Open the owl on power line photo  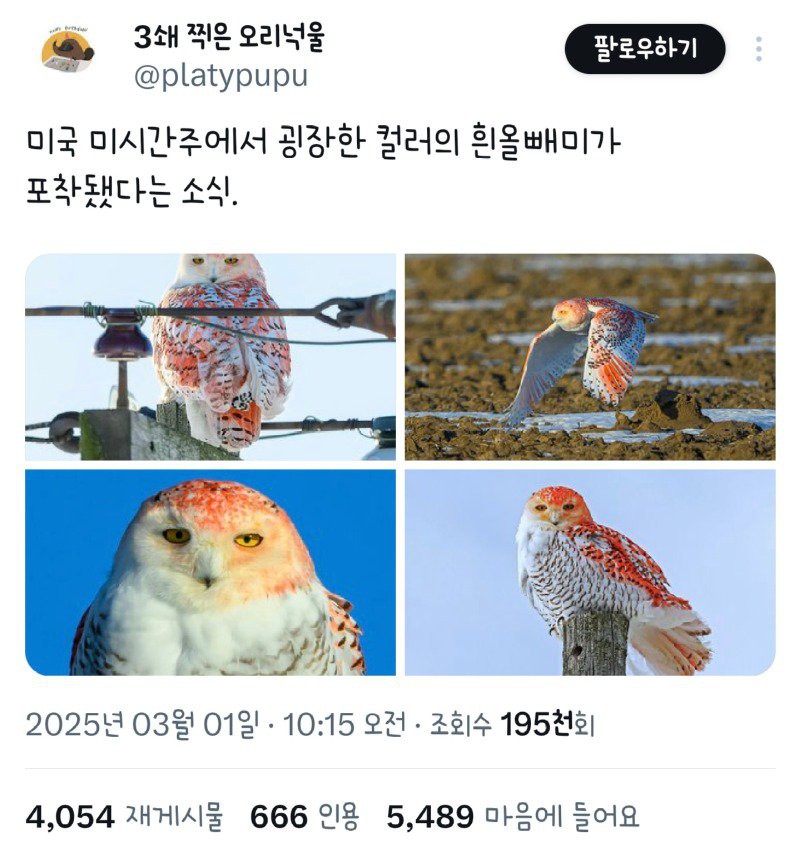210,357
